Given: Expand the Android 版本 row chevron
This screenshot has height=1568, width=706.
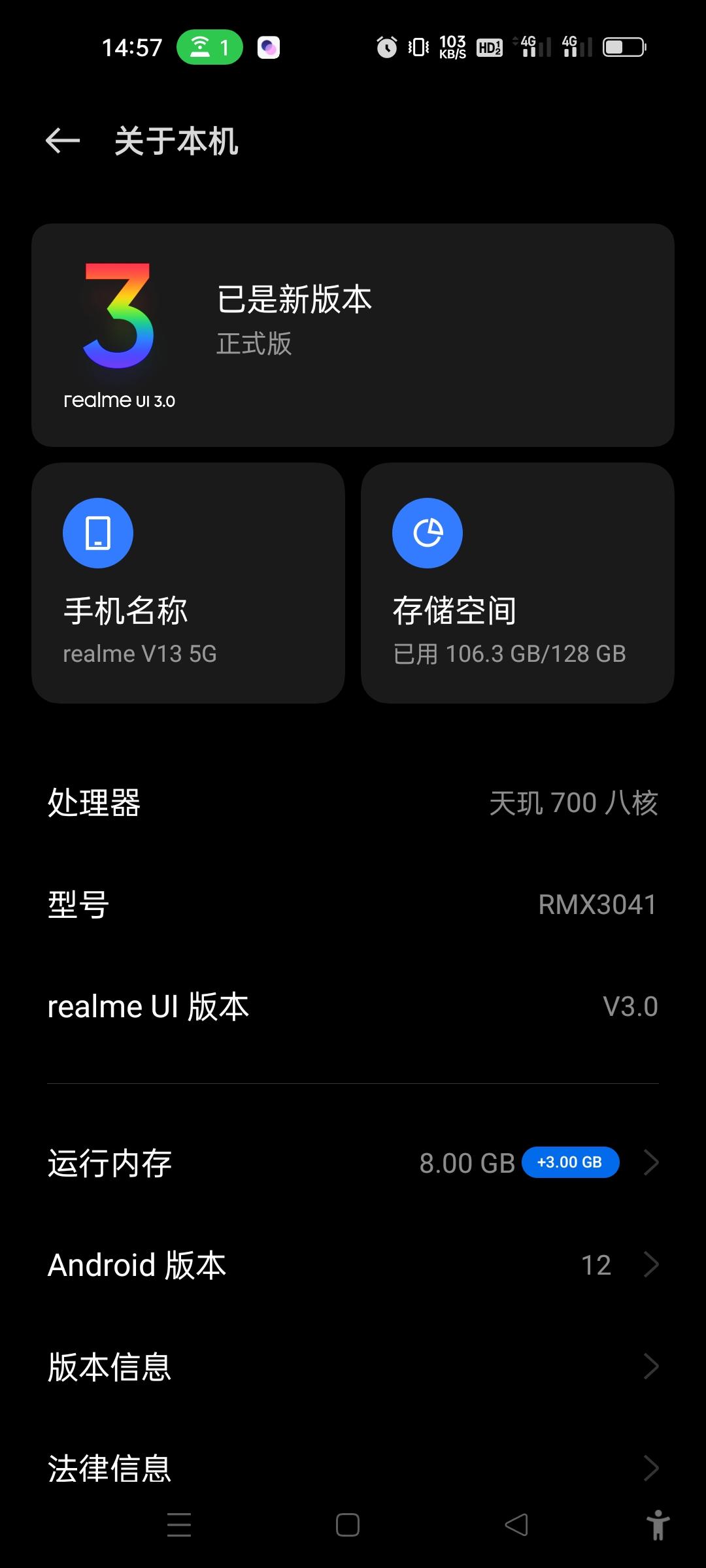Looking at the screenshot, I should pos(650,1263).
